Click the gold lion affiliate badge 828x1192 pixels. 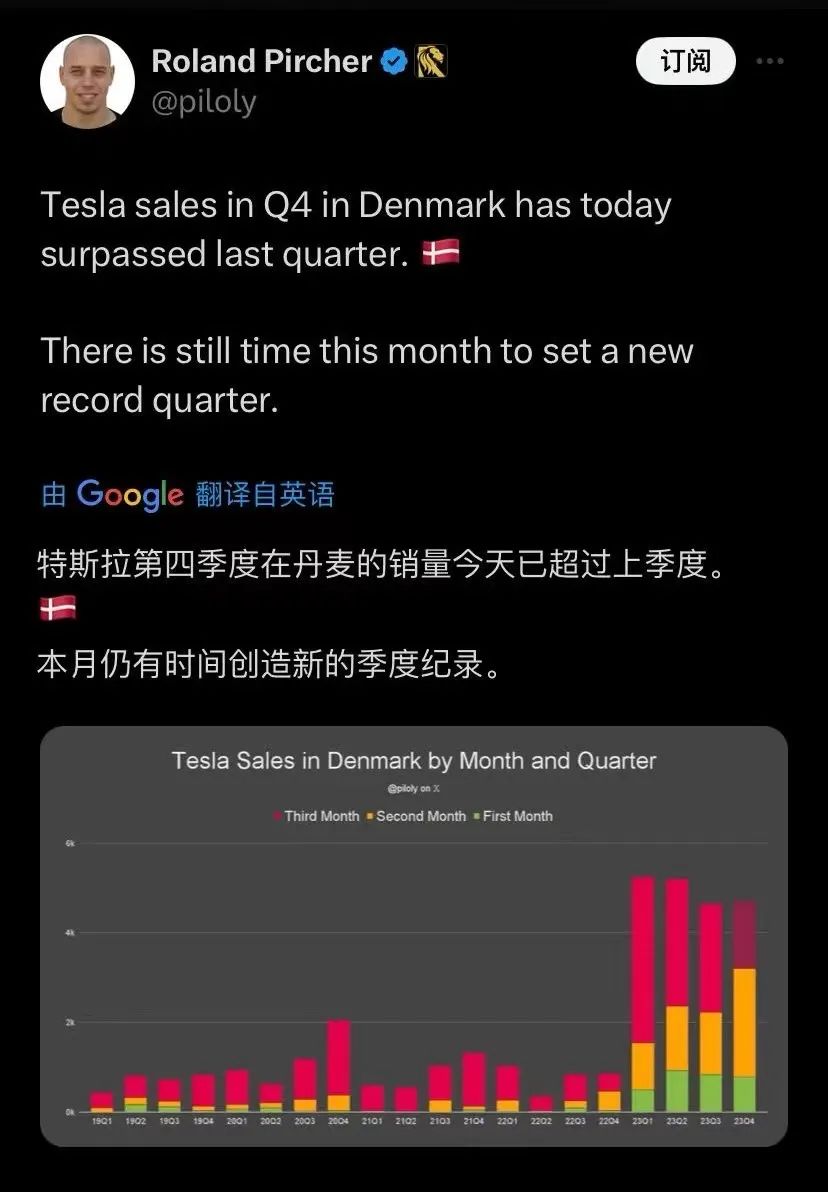tap(432, 60)
